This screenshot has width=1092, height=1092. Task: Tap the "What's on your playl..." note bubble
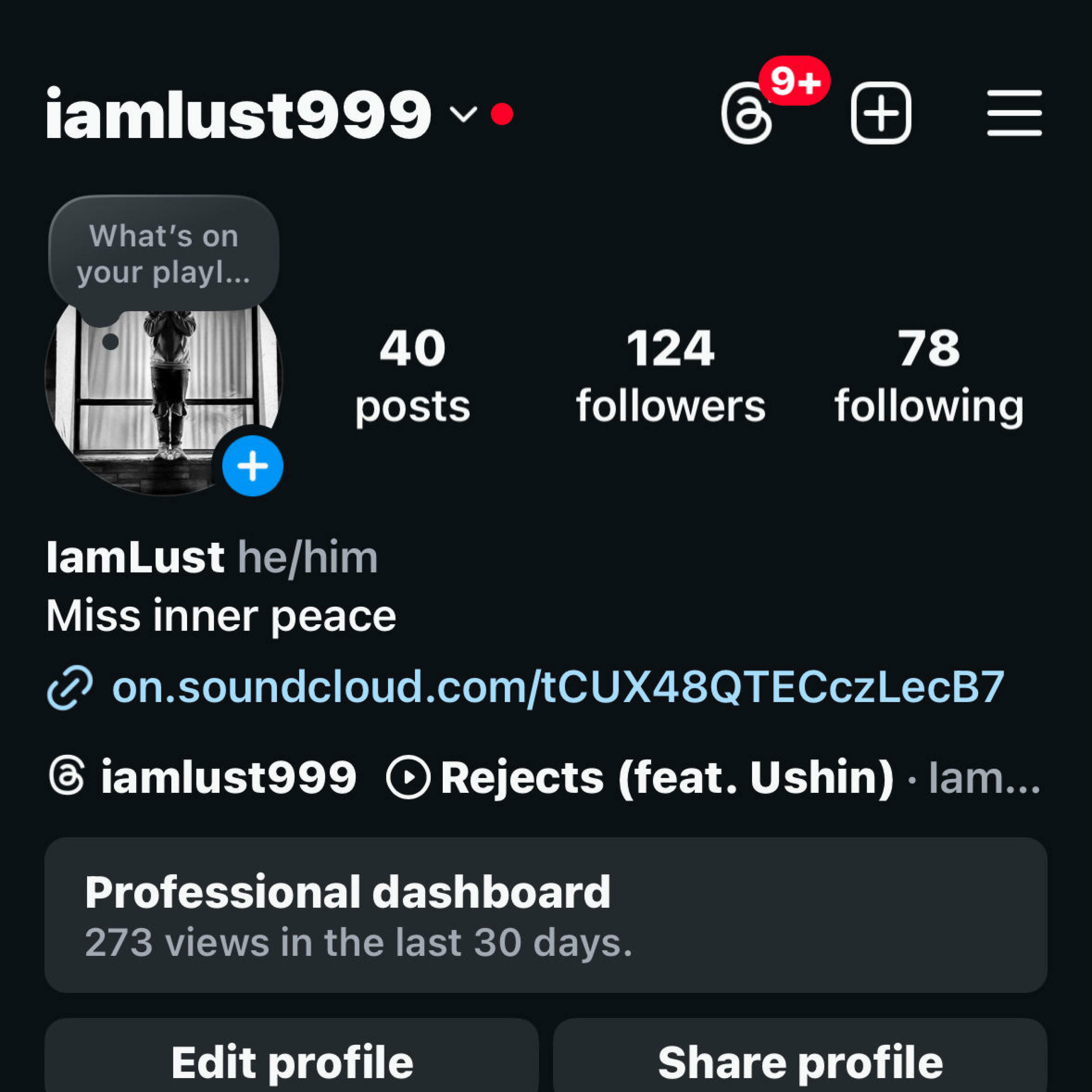tap(164, 254)
